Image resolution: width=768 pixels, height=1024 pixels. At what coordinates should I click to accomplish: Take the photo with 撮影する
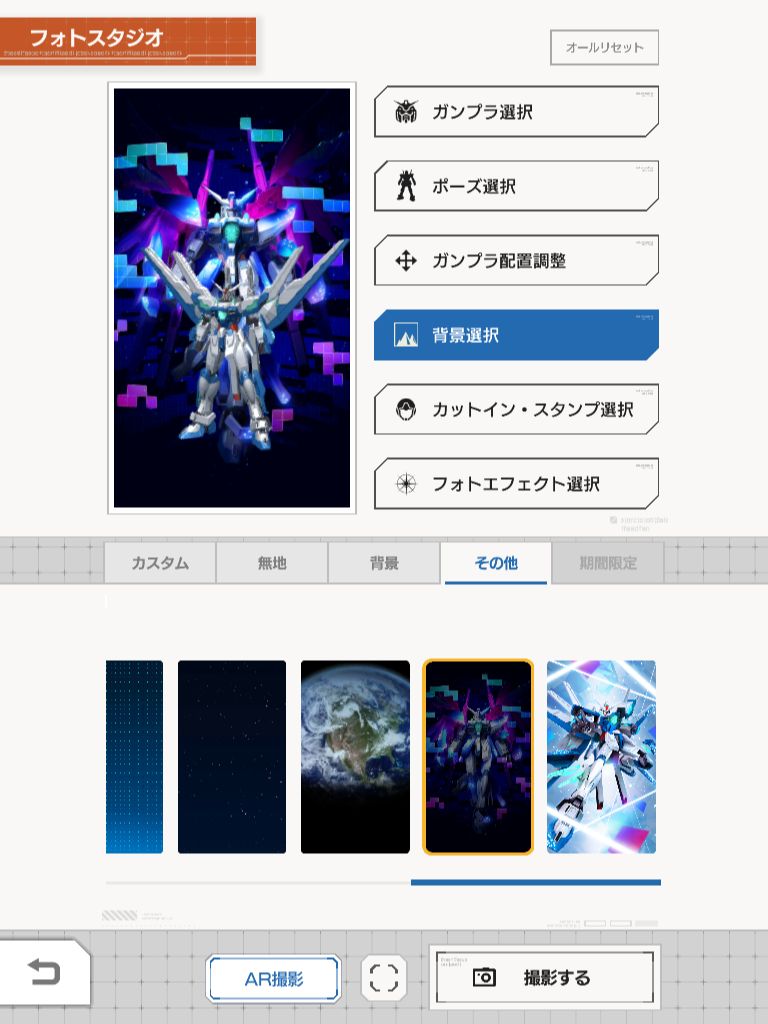pyautogui.click(x=545, y=978)
